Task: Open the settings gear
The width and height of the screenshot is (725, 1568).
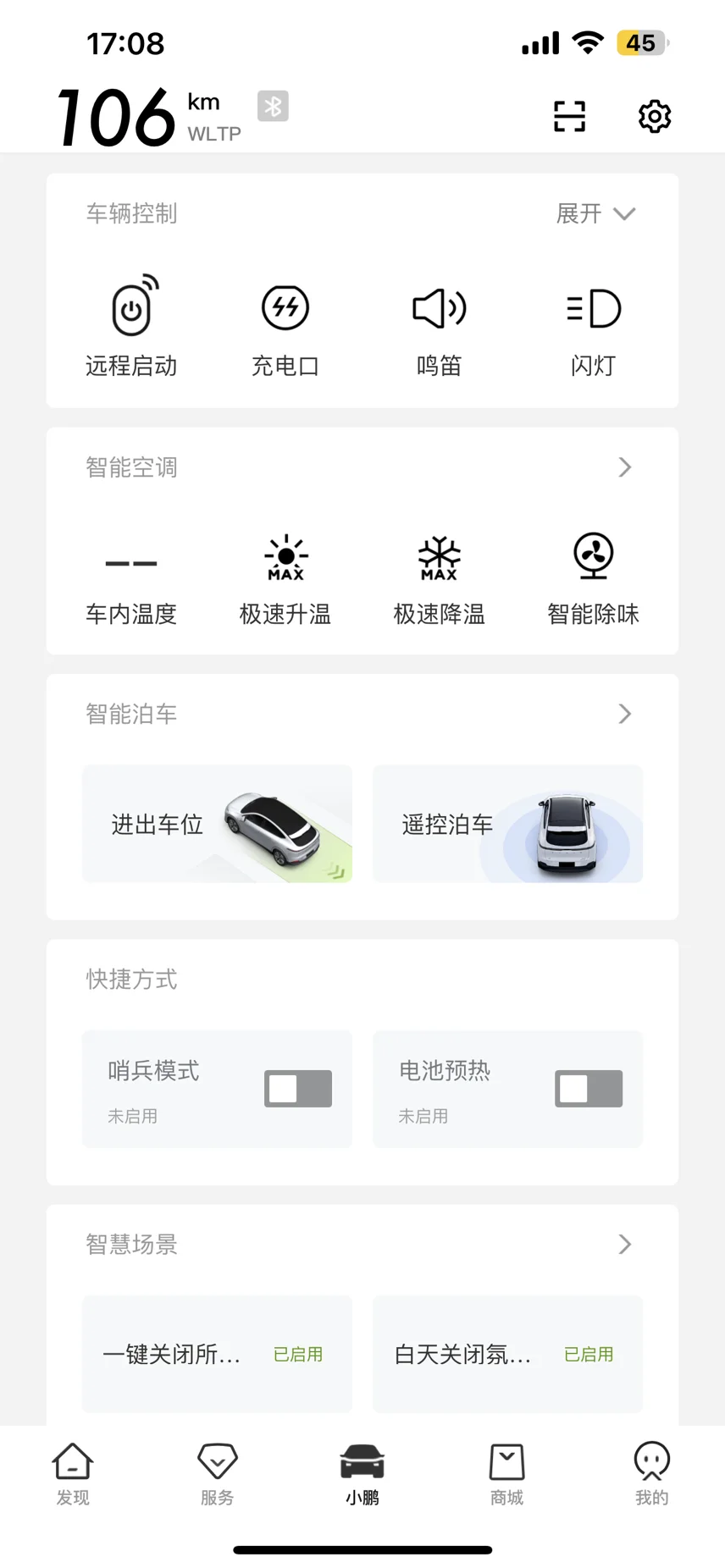Action: coord(654,116)
